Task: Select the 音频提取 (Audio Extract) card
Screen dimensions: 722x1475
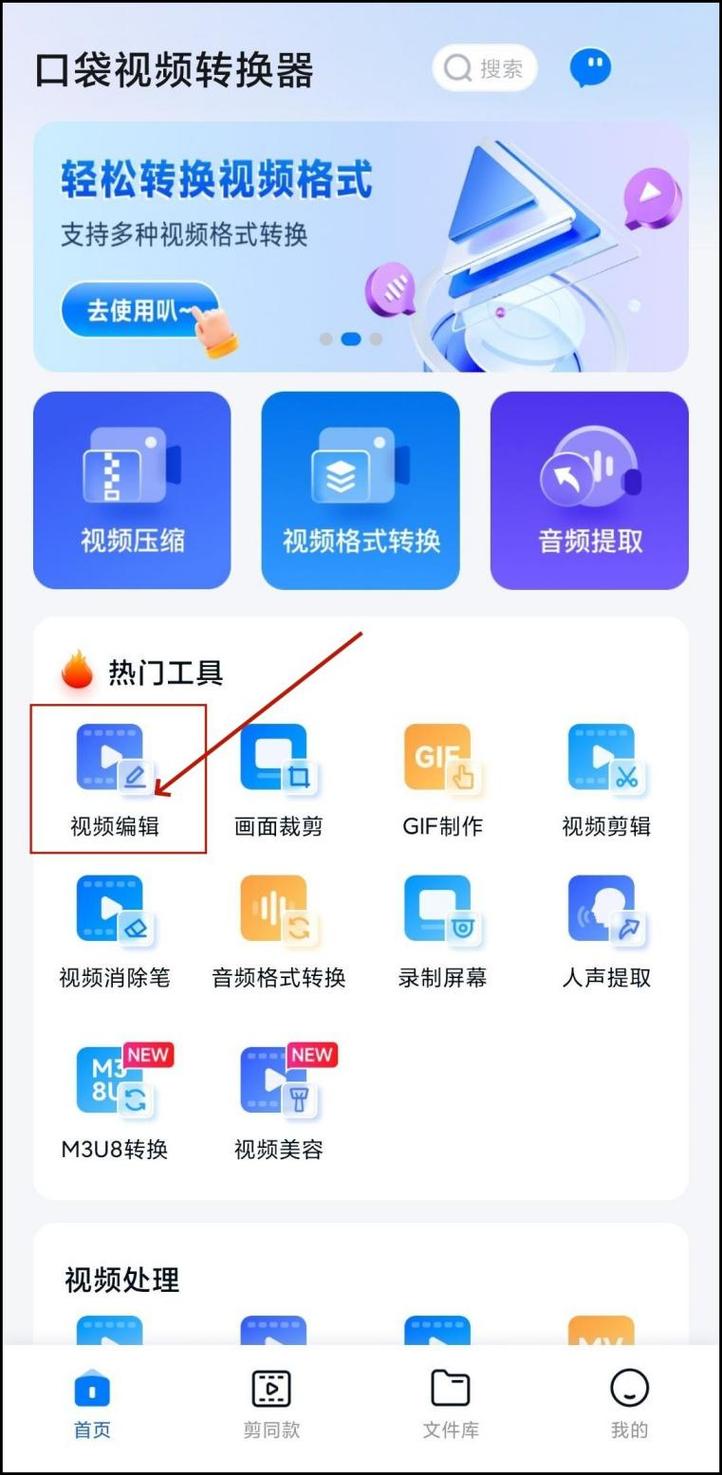Action: coord(589,489)
